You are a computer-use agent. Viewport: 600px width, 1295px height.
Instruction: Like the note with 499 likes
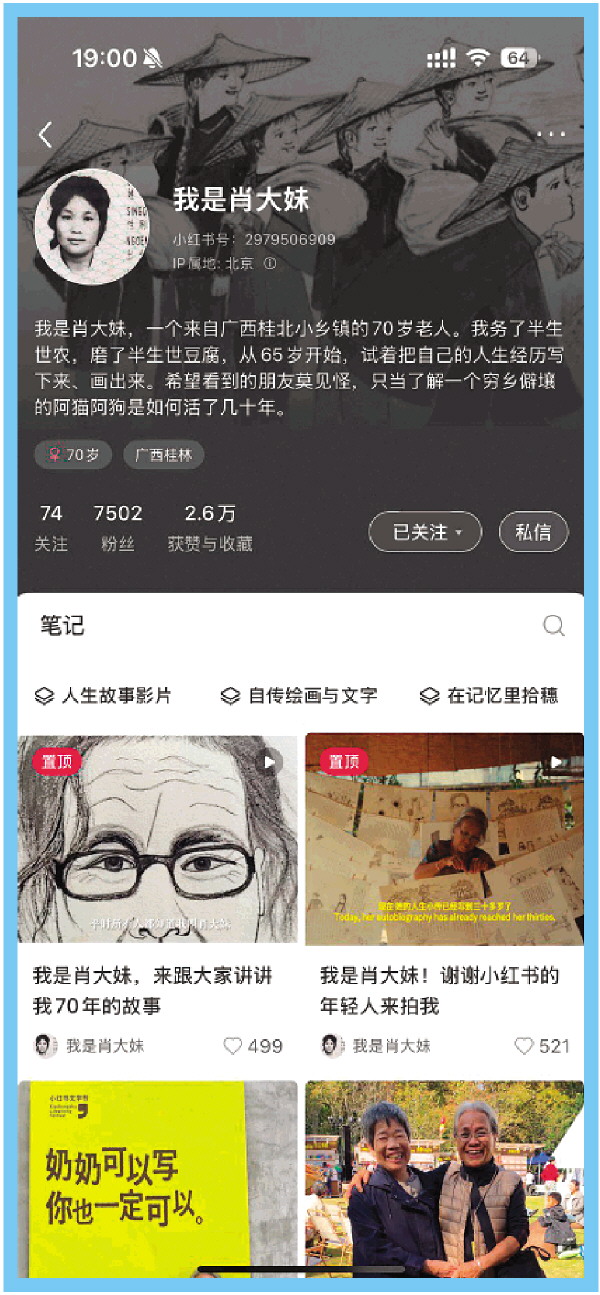(234, 1046)
